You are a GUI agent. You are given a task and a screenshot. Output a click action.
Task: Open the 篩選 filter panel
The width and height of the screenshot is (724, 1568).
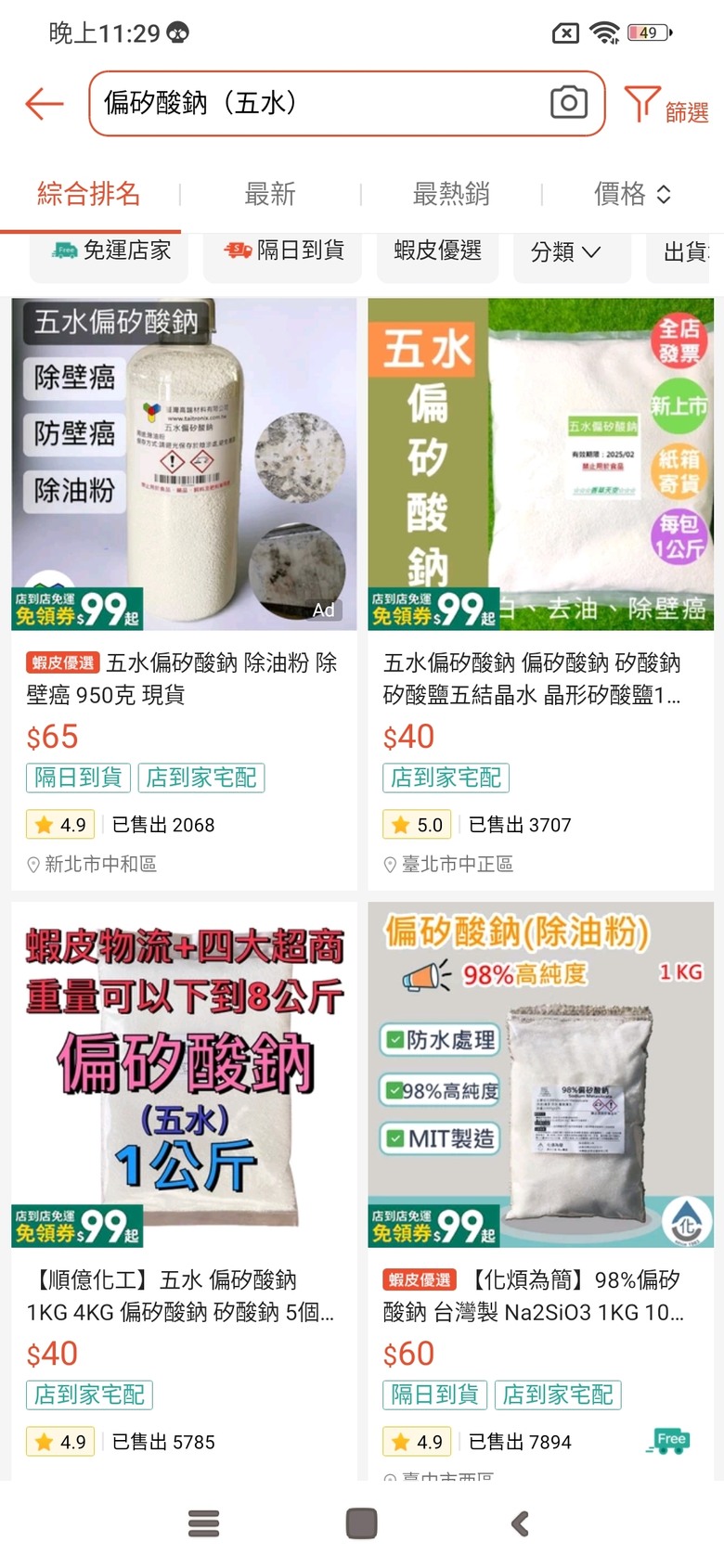click(666, 105)
